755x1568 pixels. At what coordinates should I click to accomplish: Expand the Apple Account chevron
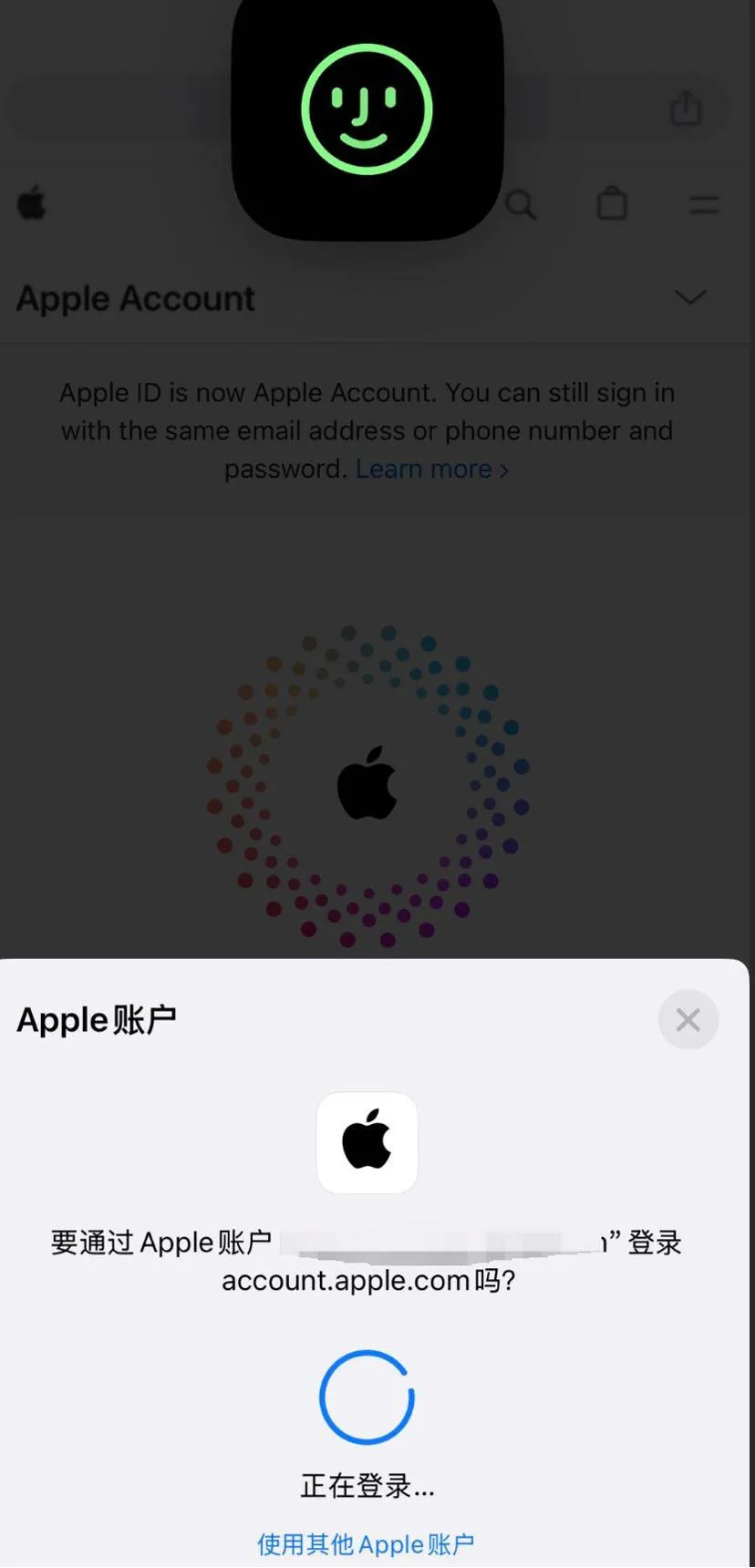pyautogui.click(x=690, y=297)
